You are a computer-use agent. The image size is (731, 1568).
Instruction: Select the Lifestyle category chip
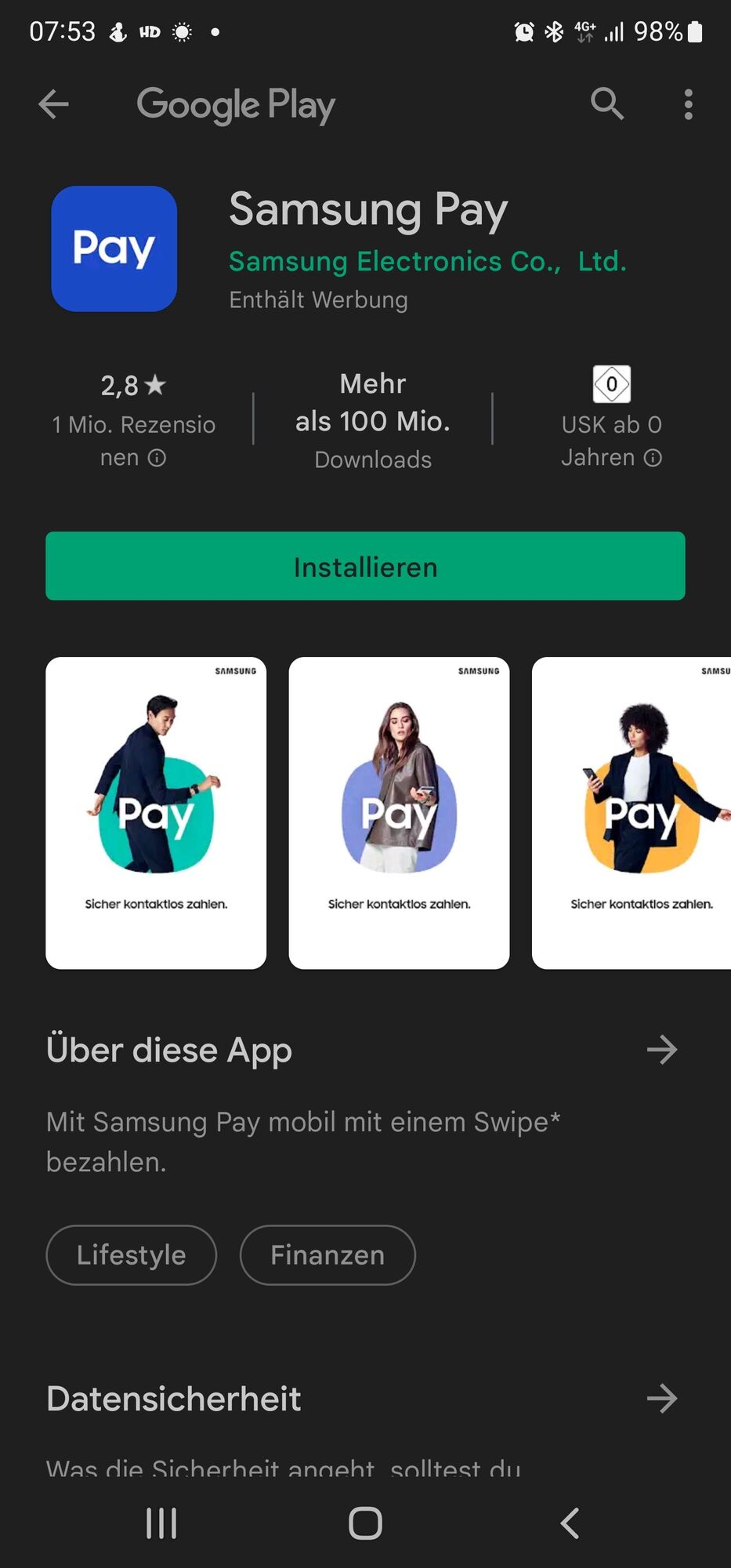click(x=131, y=1255)
